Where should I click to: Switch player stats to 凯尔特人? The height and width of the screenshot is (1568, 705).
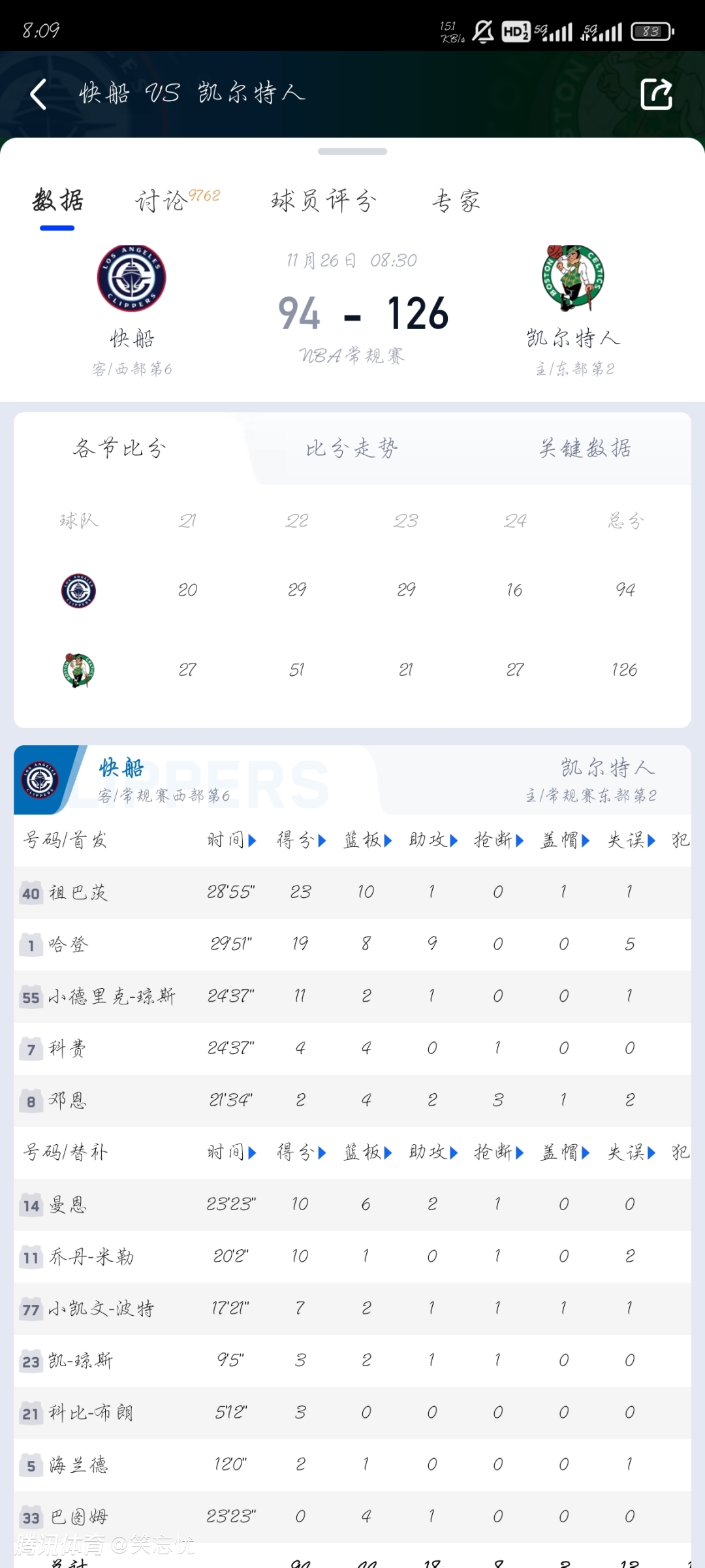pos(591,779)
